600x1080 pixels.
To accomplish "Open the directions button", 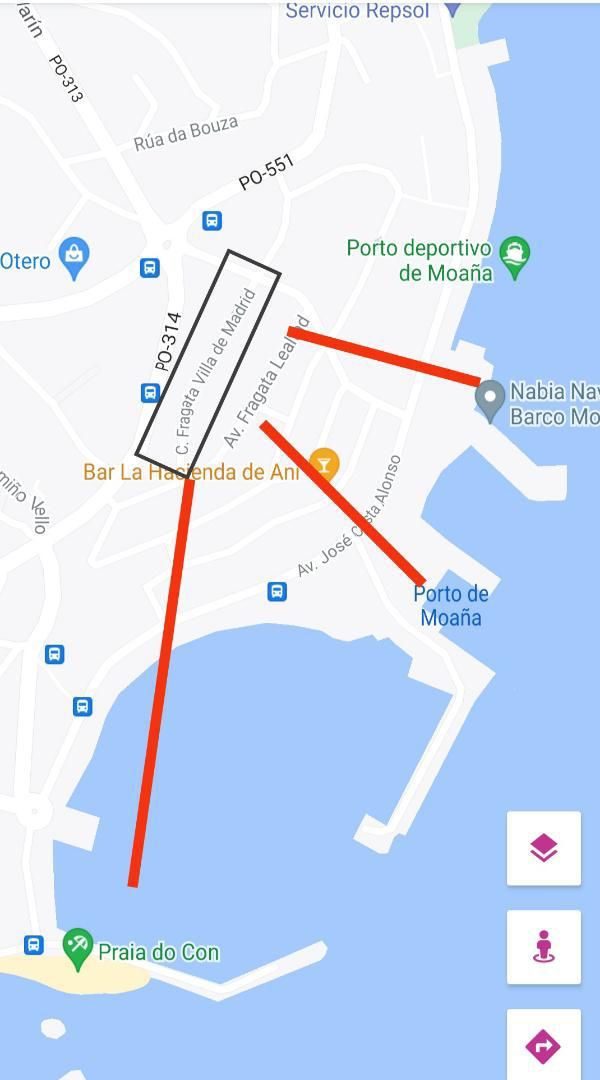I will [x=543, y=1046].
